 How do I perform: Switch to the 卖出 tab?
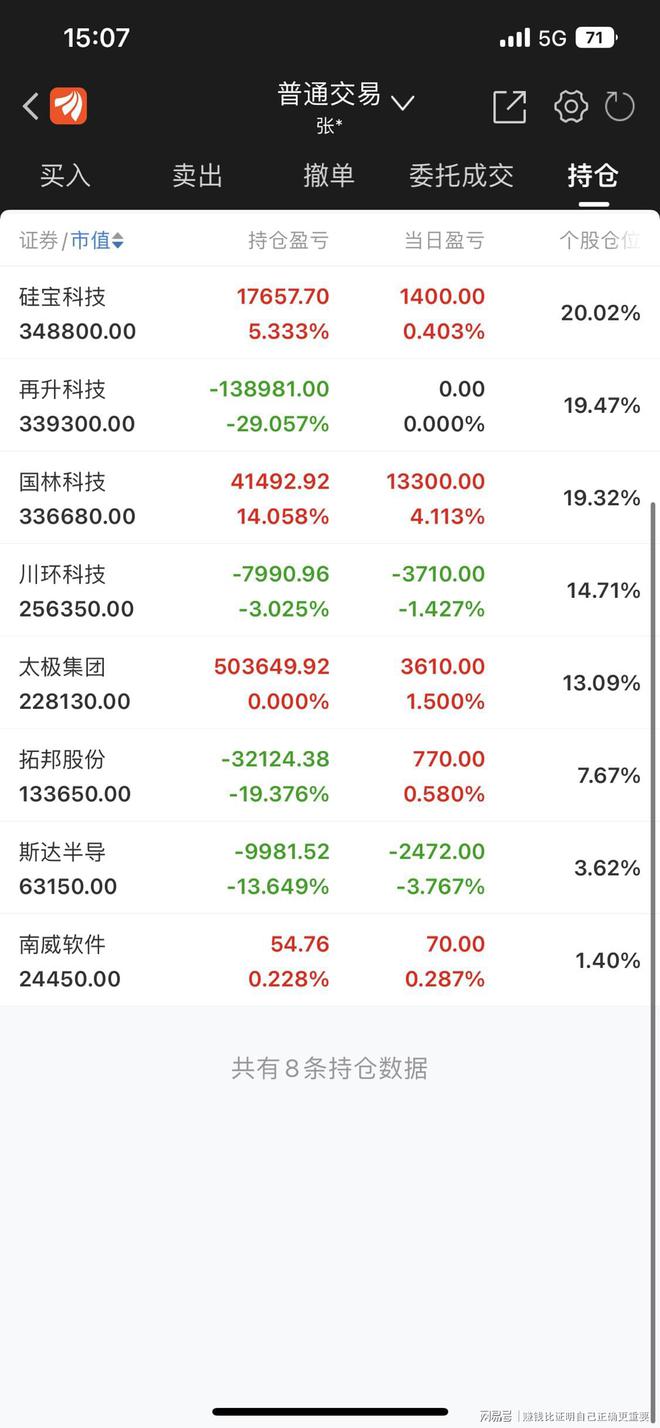click(197, 176)
